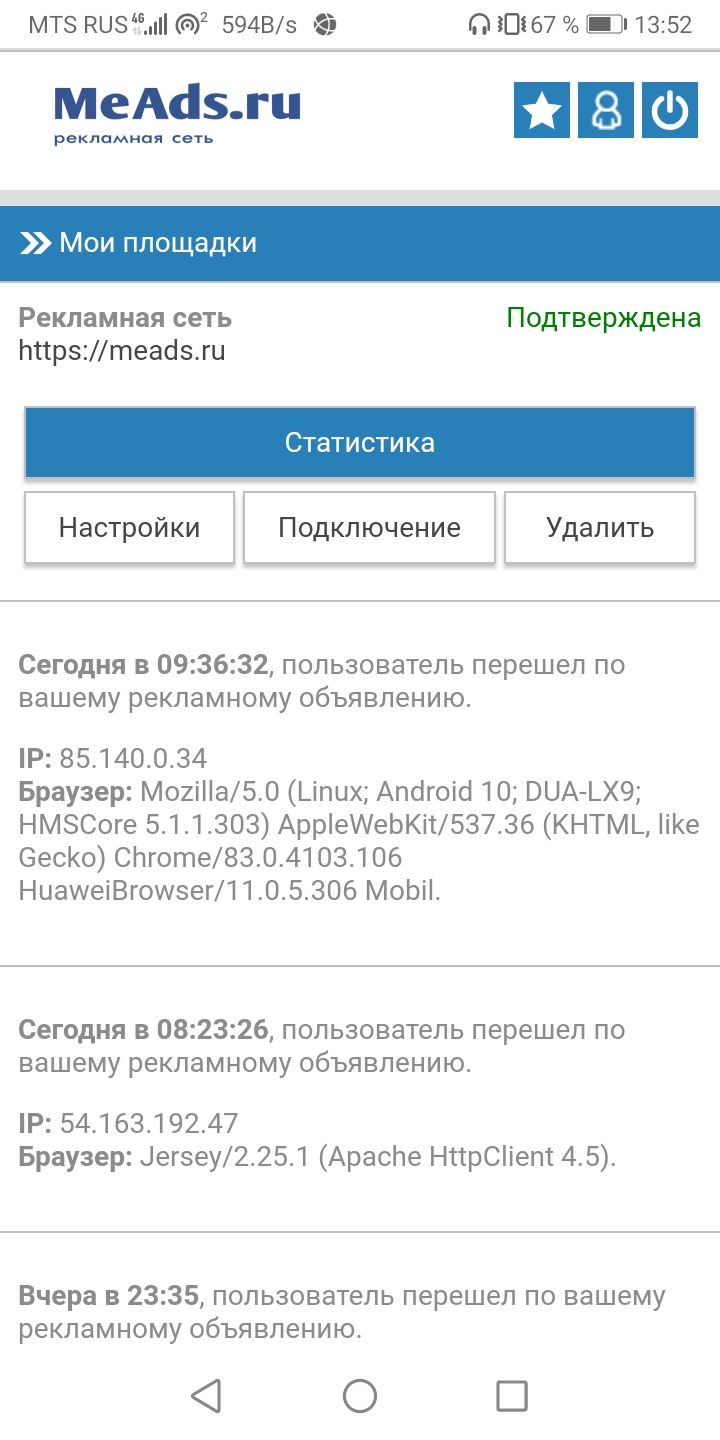Open the Статистика button
Image resolution: width=720 pixels, height=1440 pixels.
click(x=359, y=443)
